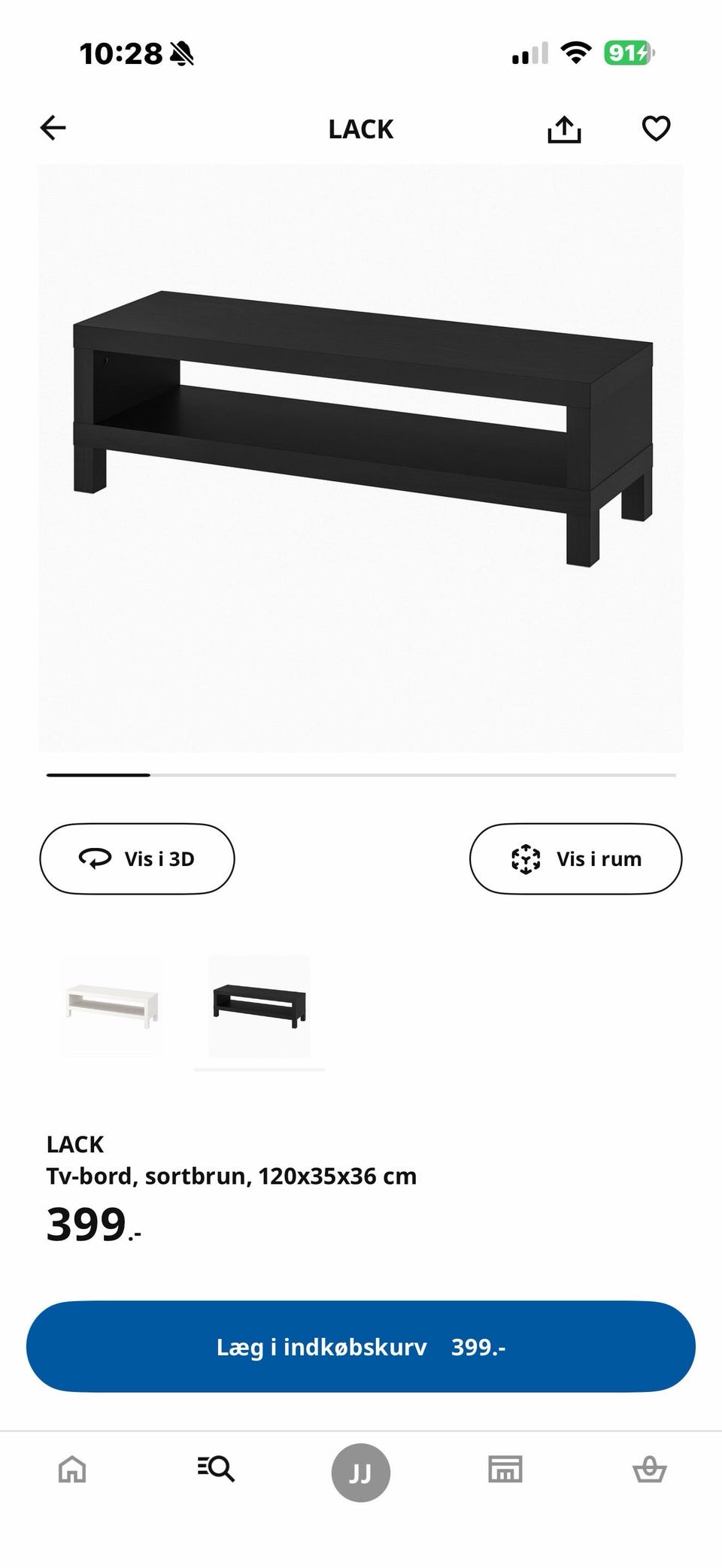Go back using the arrow icon
The image size is (722, 1568).
click(x=53, y=129)
